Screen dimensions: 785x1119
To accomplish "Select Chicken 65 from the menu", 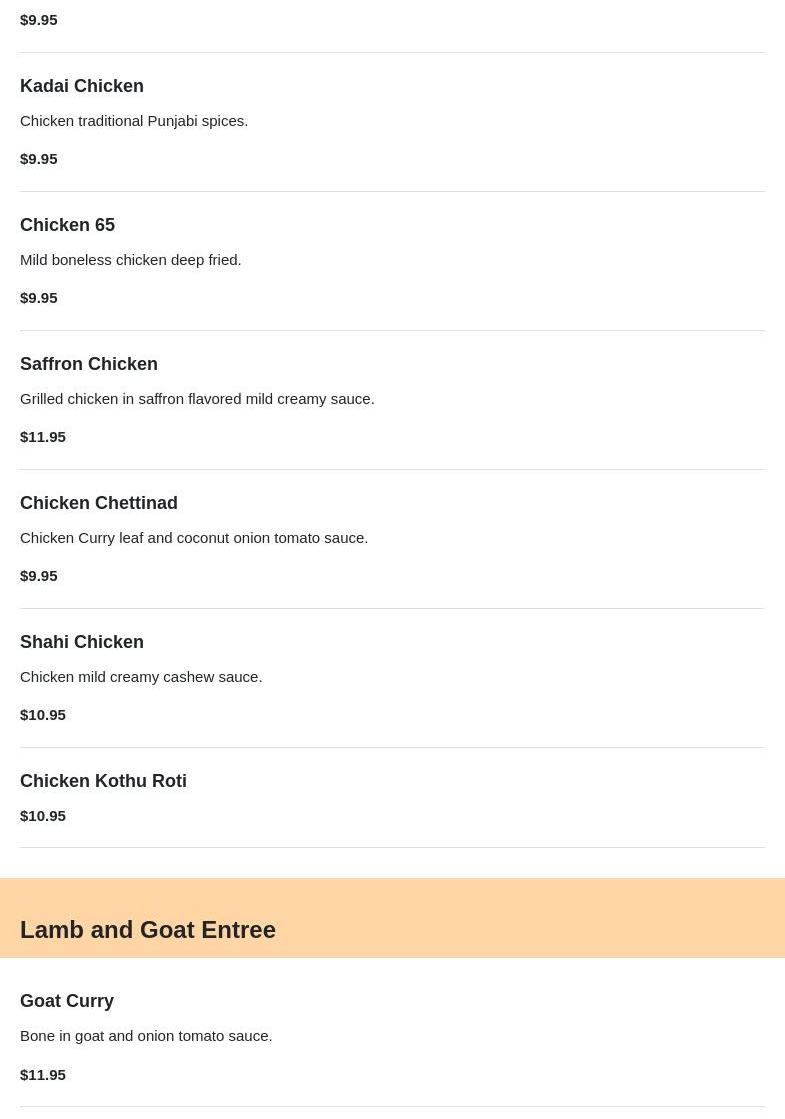I will click(67, 225).
